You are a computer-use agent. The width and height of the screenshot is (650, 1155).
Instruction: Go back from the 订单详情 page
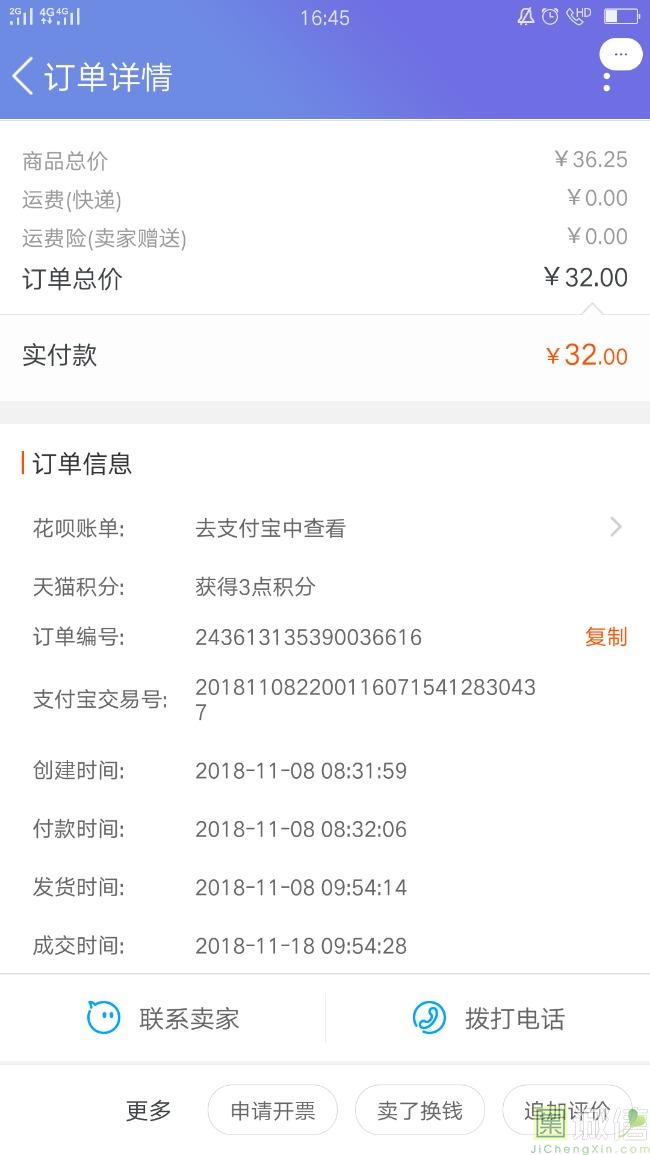tap(23, 77)
